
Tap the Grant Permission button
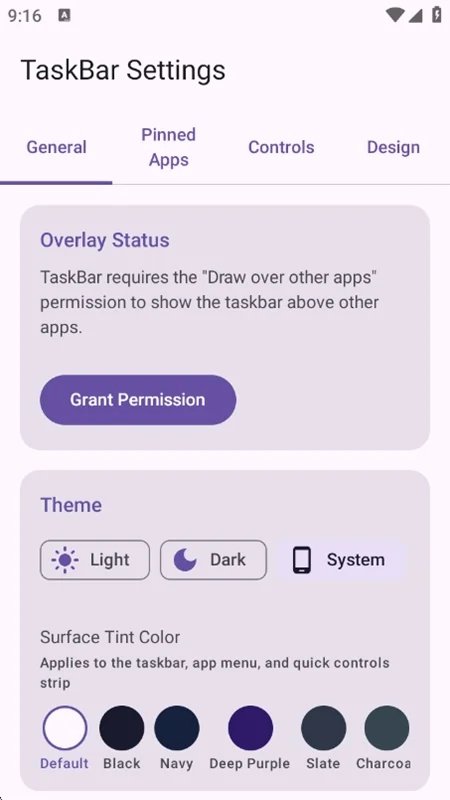(x=138, y=400)
